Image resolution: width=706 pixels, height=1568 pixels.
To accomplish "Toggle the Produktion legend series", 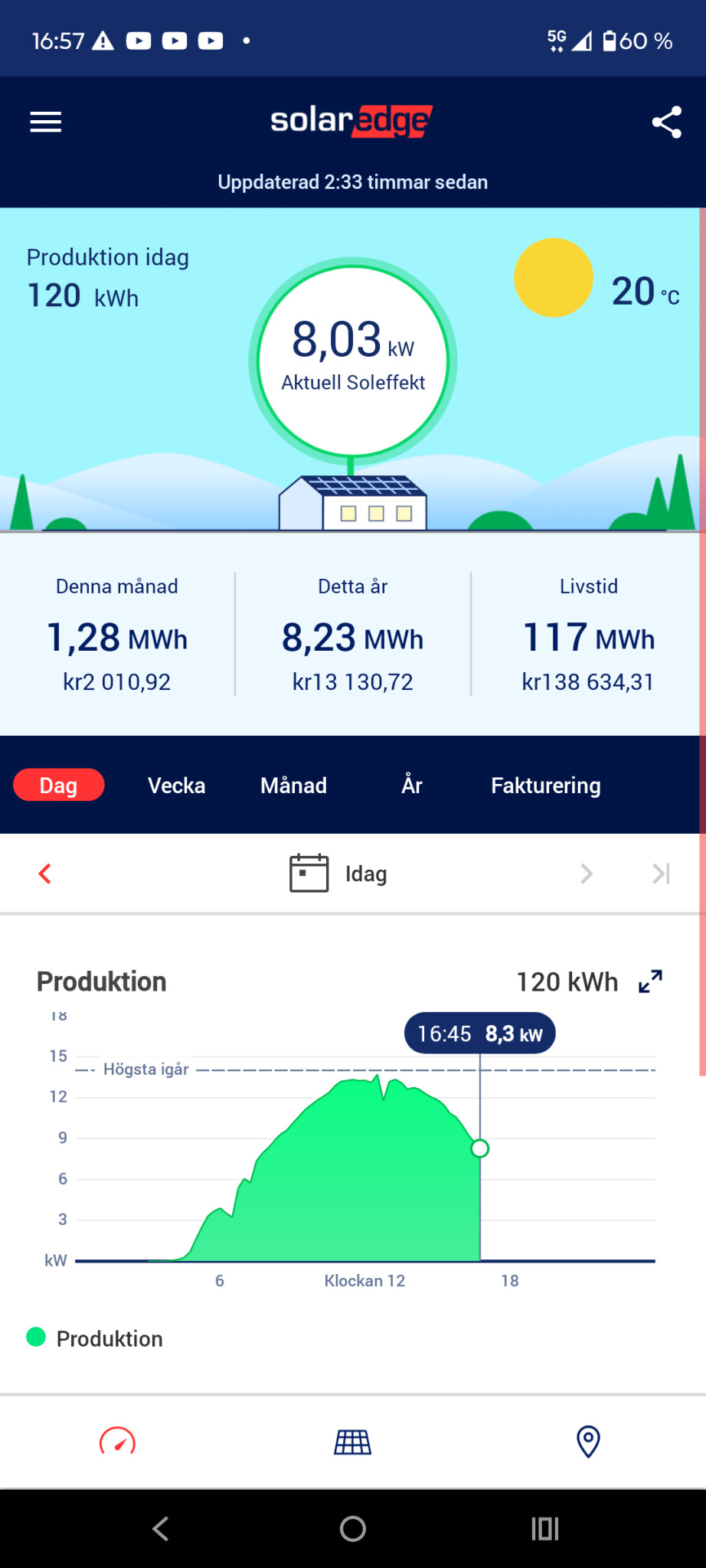I will pyautogui.click(x=95, y=1338).
